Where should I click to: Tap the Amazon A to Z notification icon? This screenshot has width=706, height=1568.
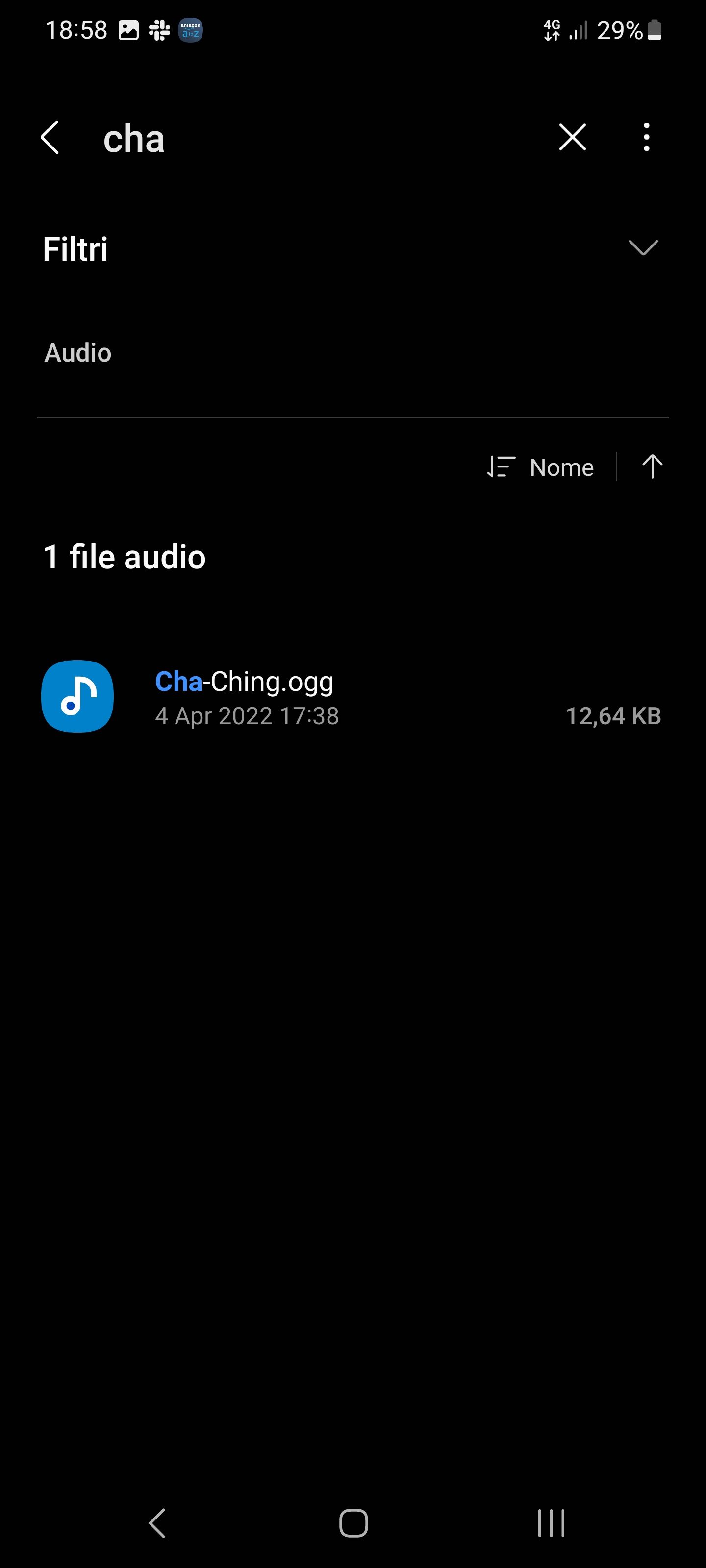(190, 30)
